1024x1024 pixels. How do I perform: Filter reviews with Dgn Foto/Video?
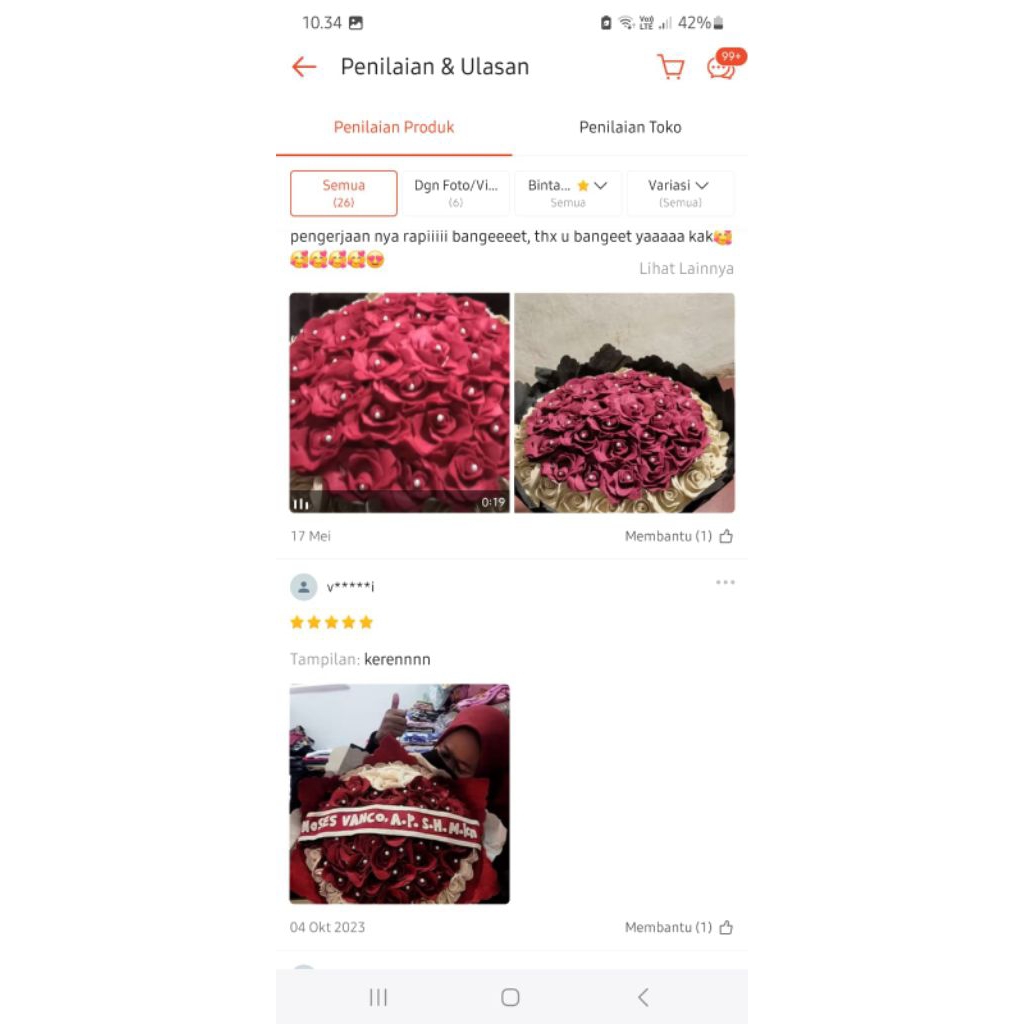point(456,193)
